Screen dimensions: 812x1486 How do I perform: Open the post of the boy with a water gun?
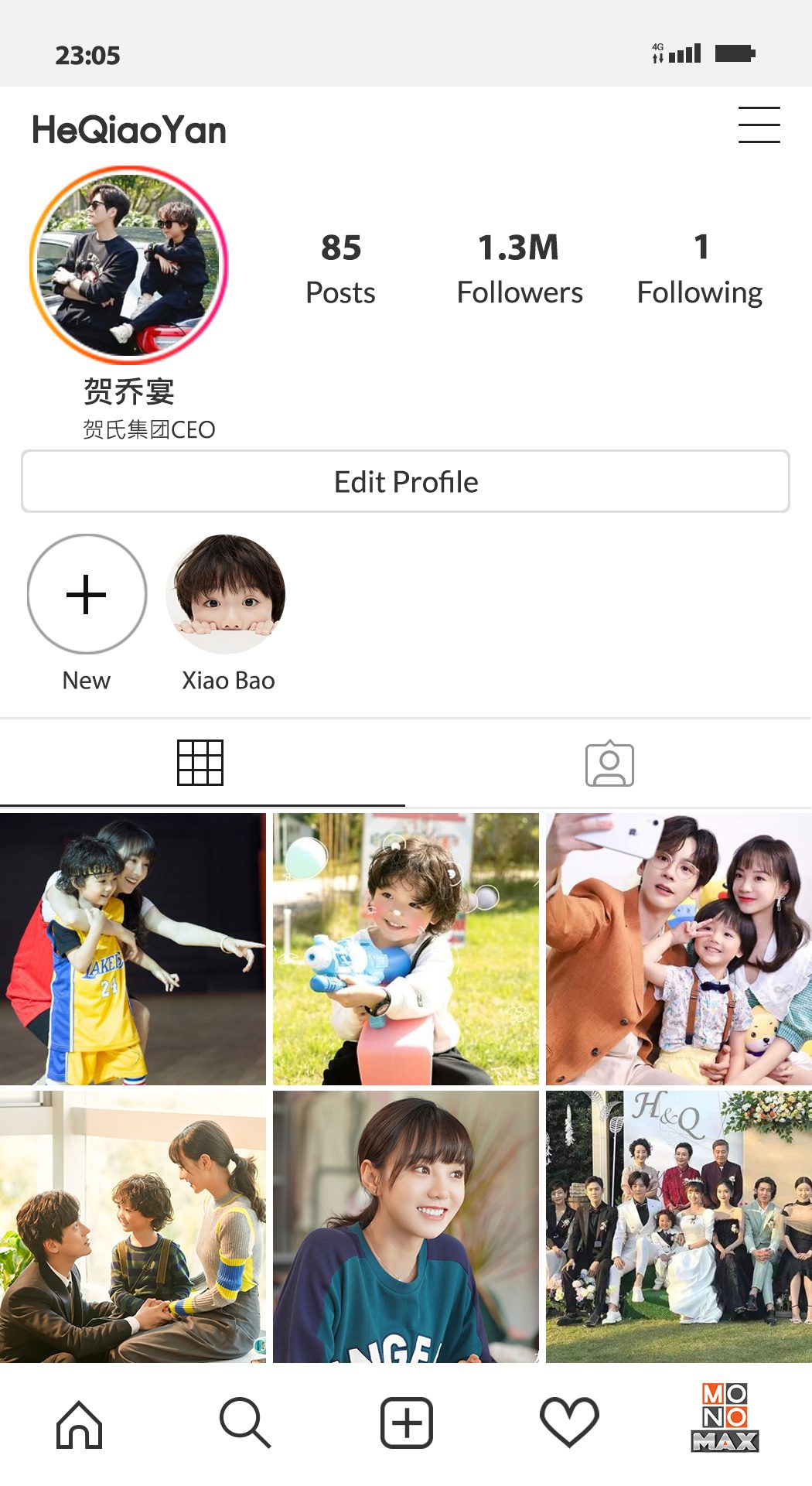pos(406,948)
